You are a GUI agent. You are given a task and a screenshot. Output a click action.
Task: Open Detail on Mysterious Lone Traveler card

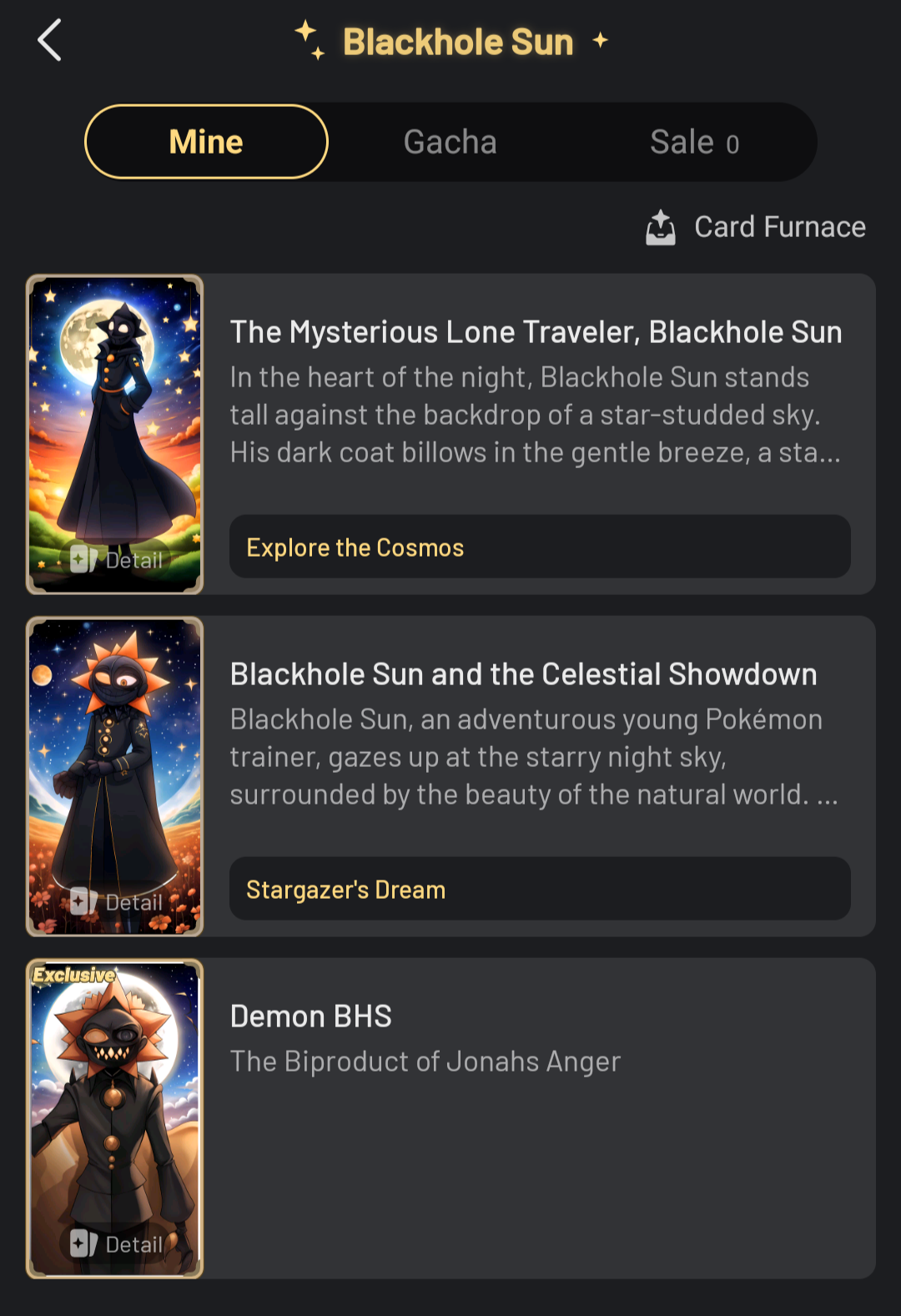(117, 560)
